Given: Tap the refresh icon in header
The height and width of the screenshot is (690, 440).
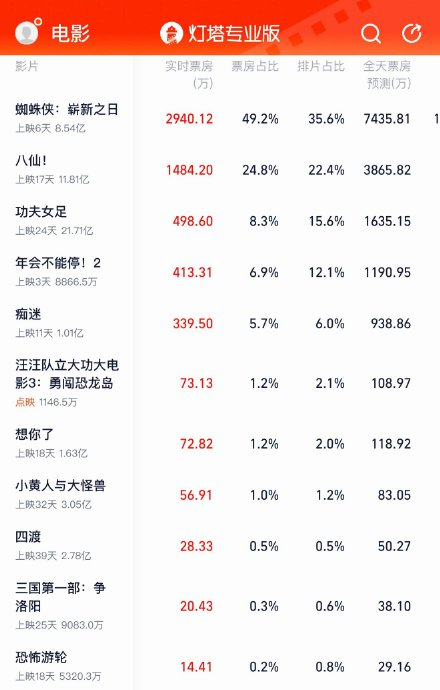Looking at the screenshot, I should pyautogui.click(x=412, y=33).
